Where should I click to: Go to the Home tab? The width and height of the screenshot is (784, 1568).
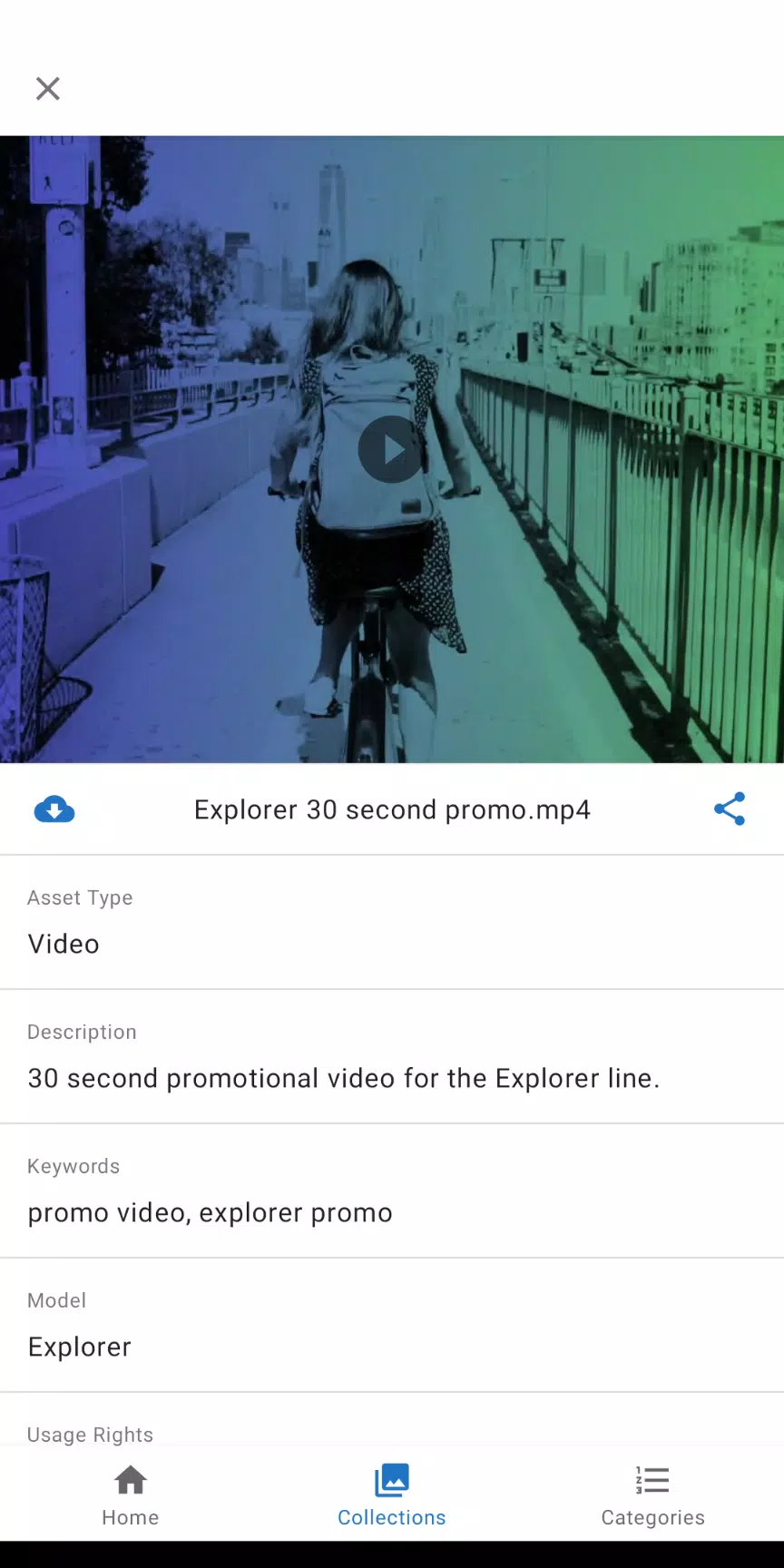[130, 1494]
